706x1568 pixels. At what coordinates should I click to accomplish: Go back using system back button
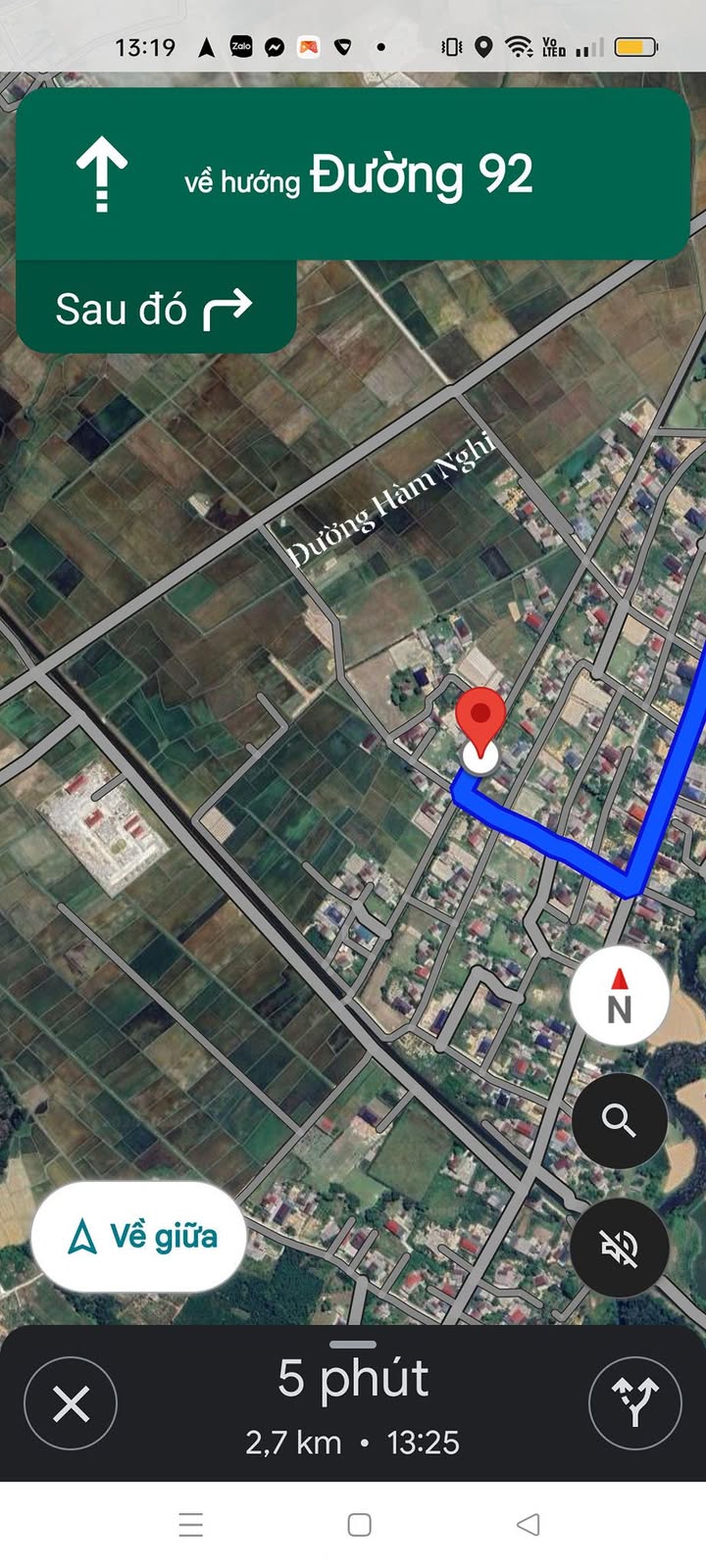[528, 1524]
